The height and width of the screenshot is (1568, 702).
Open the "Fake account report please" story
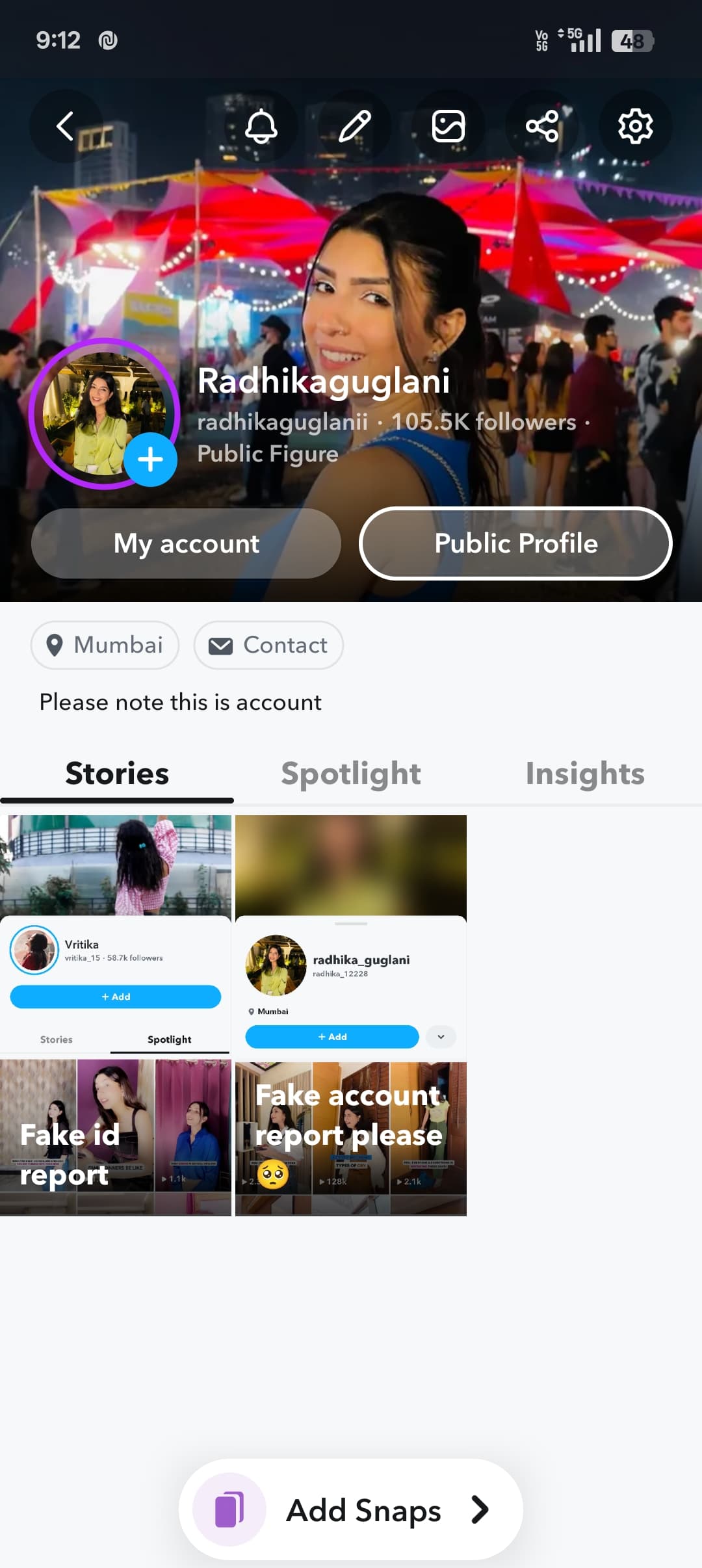click(351, 1015)
